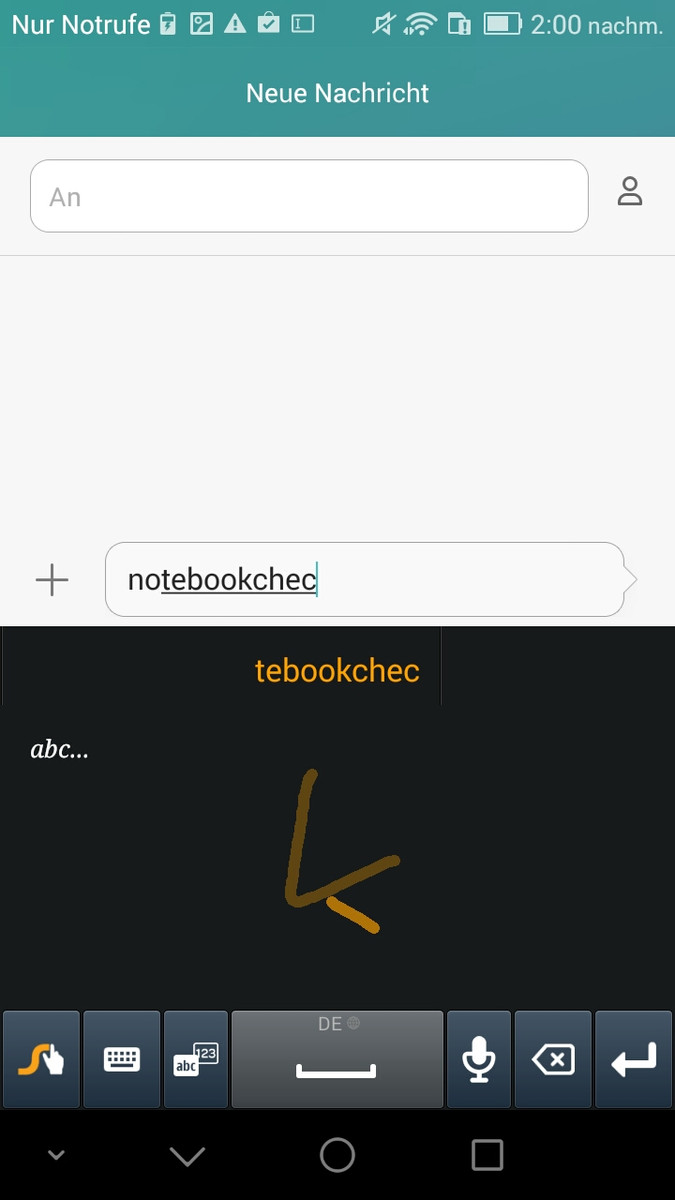The width and height of the screenshot is (675, 1200).
Task: Tap the plus attachment icon
Action: [x=52, y=580]
